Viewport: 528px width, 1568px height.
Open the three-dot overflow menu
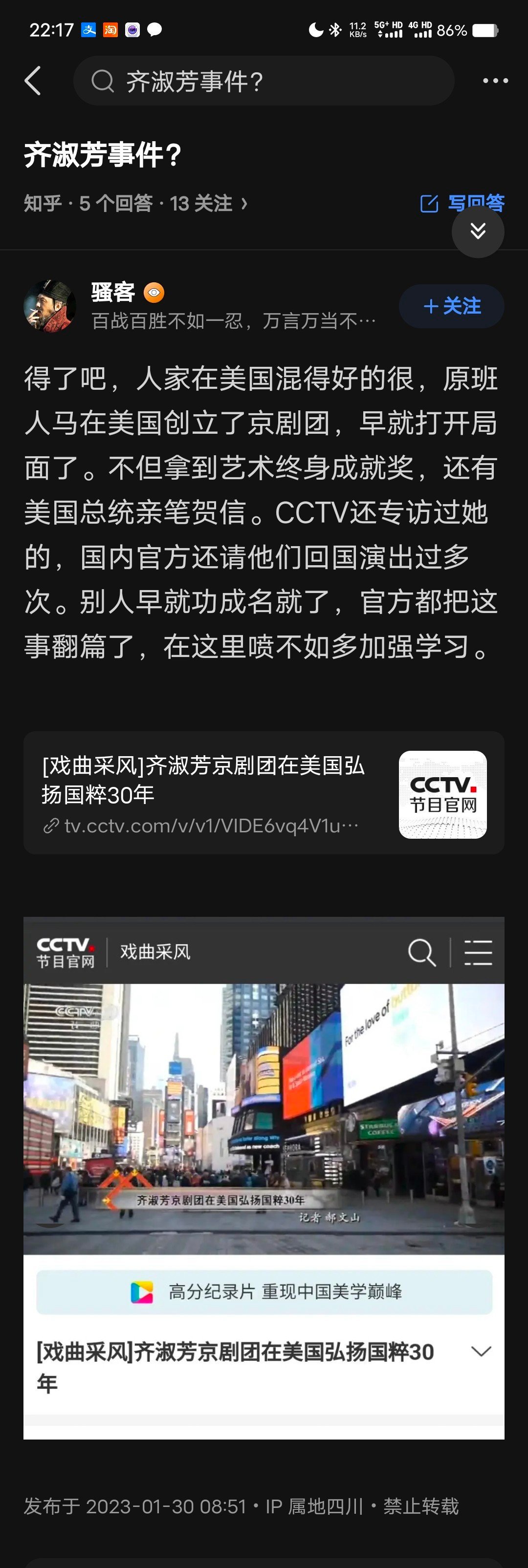(494, 81)
